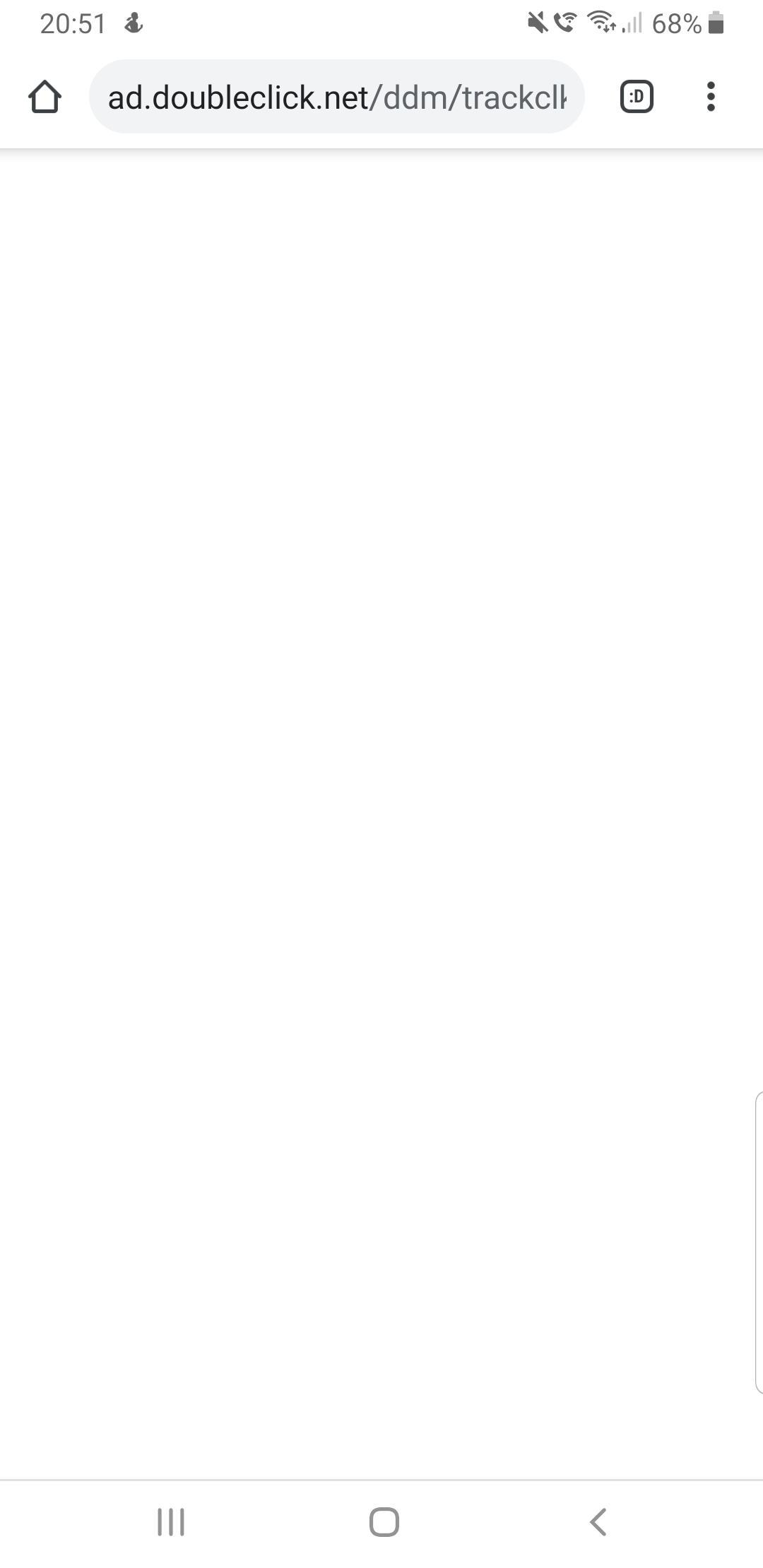The height and width of the screenshot is (1568, 763).
Task: Open the recent apps view
Action: tap(170, 1521)
